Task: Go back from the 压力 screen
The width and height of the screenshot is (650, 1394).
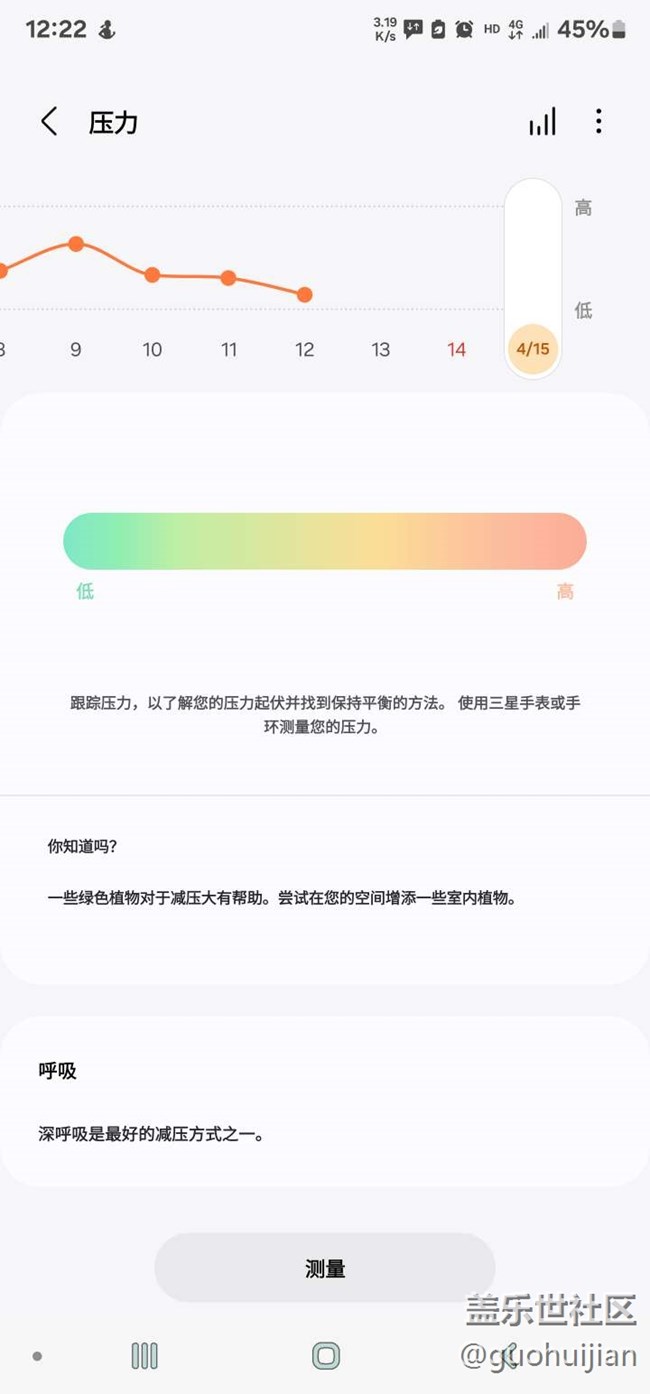Action: (49, 122)
